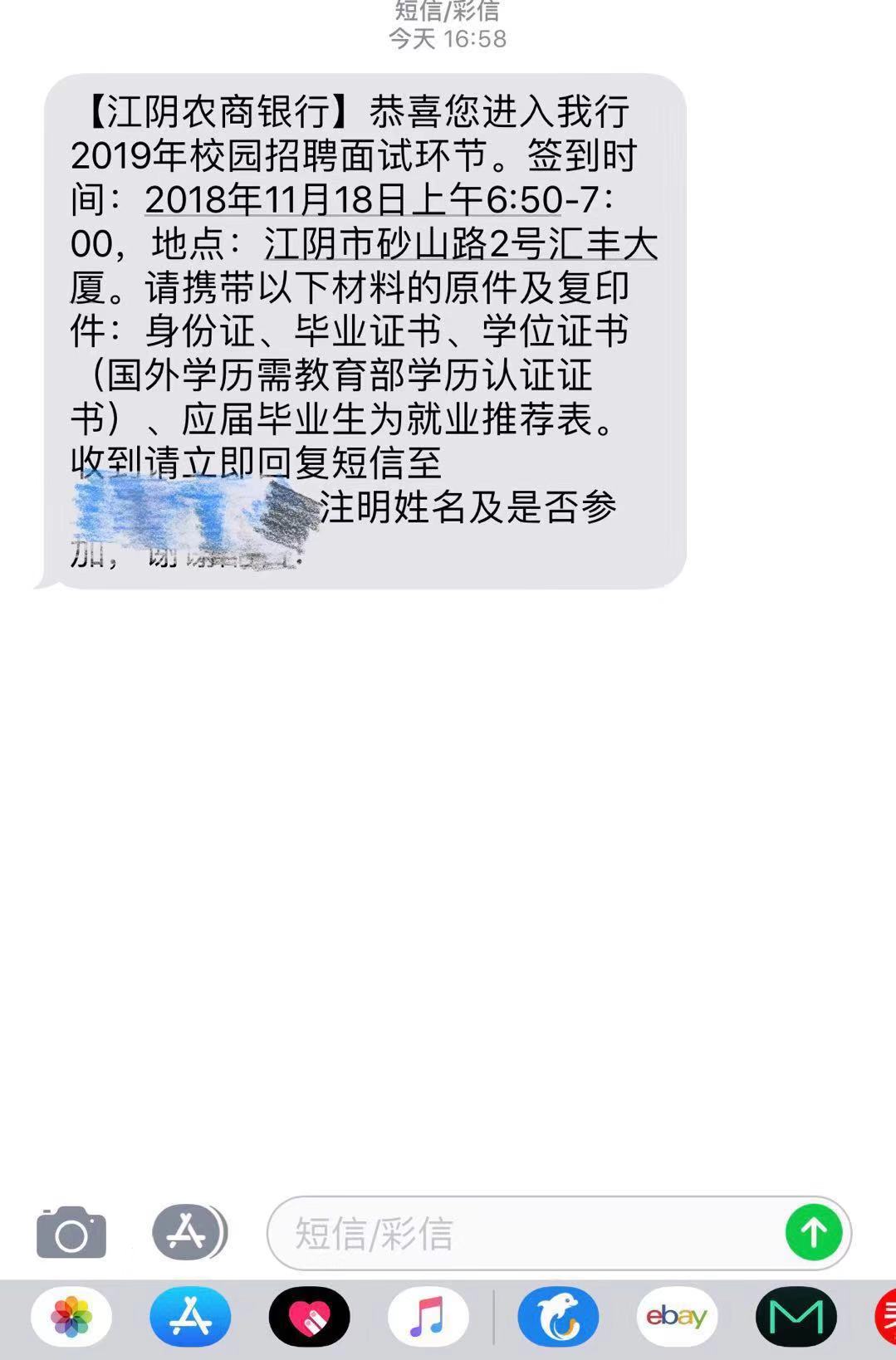This screenshot has height=1360, width=896.
Task: Open the address link 江阴市砂山路2号汇丰大厦
Action: click(461, 244)
